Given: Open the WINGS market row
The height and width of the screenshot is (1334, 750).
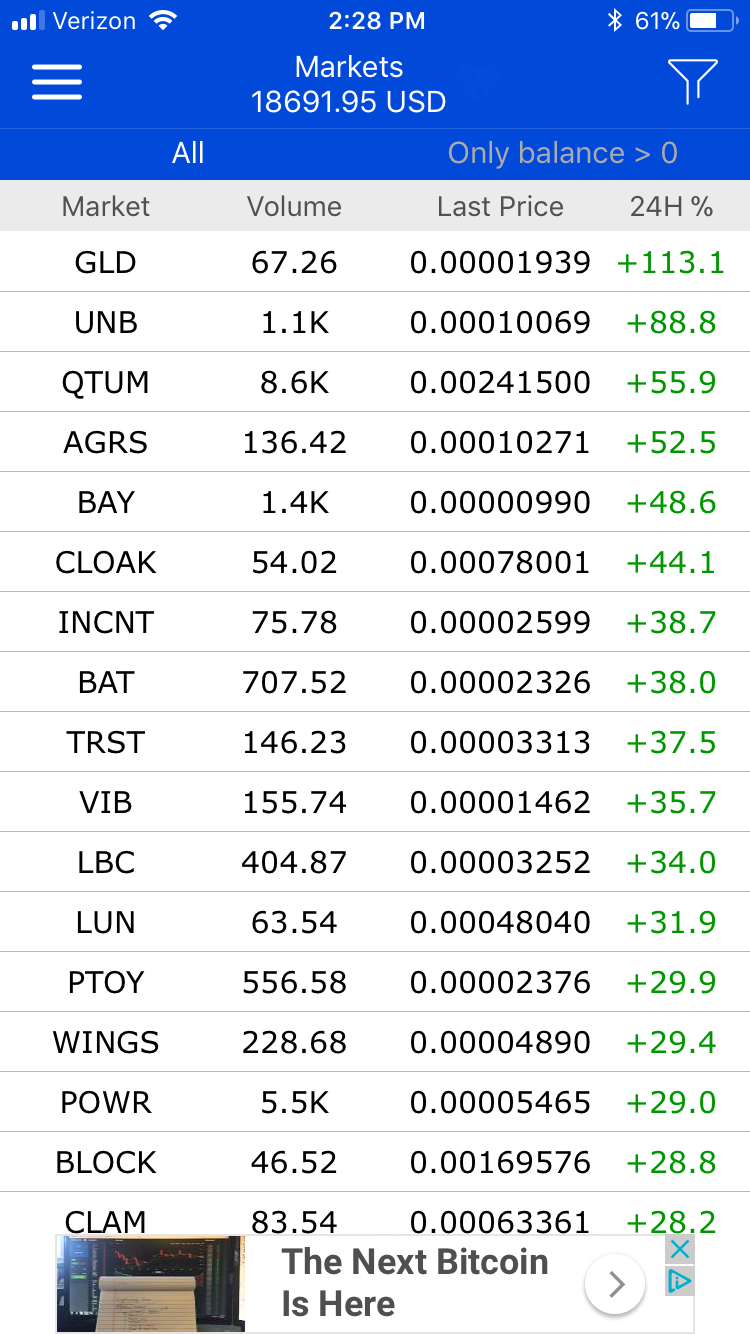Looking at the screenshot, I should [x=375, y=1042].
